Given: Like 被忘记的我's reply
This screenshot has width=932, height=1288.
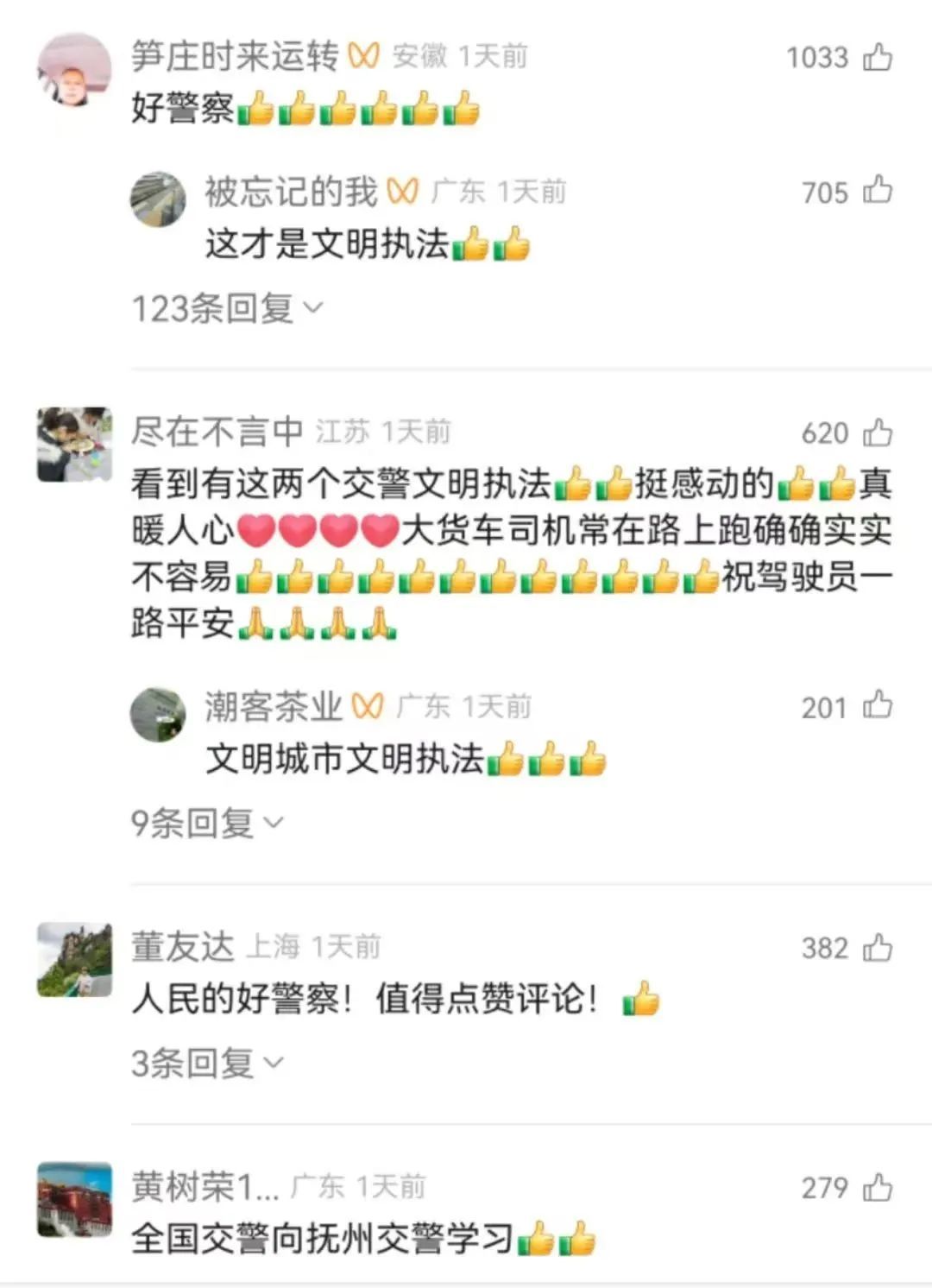Looking at the screenshot, I should pyautogui.click(x=878, y=191).
